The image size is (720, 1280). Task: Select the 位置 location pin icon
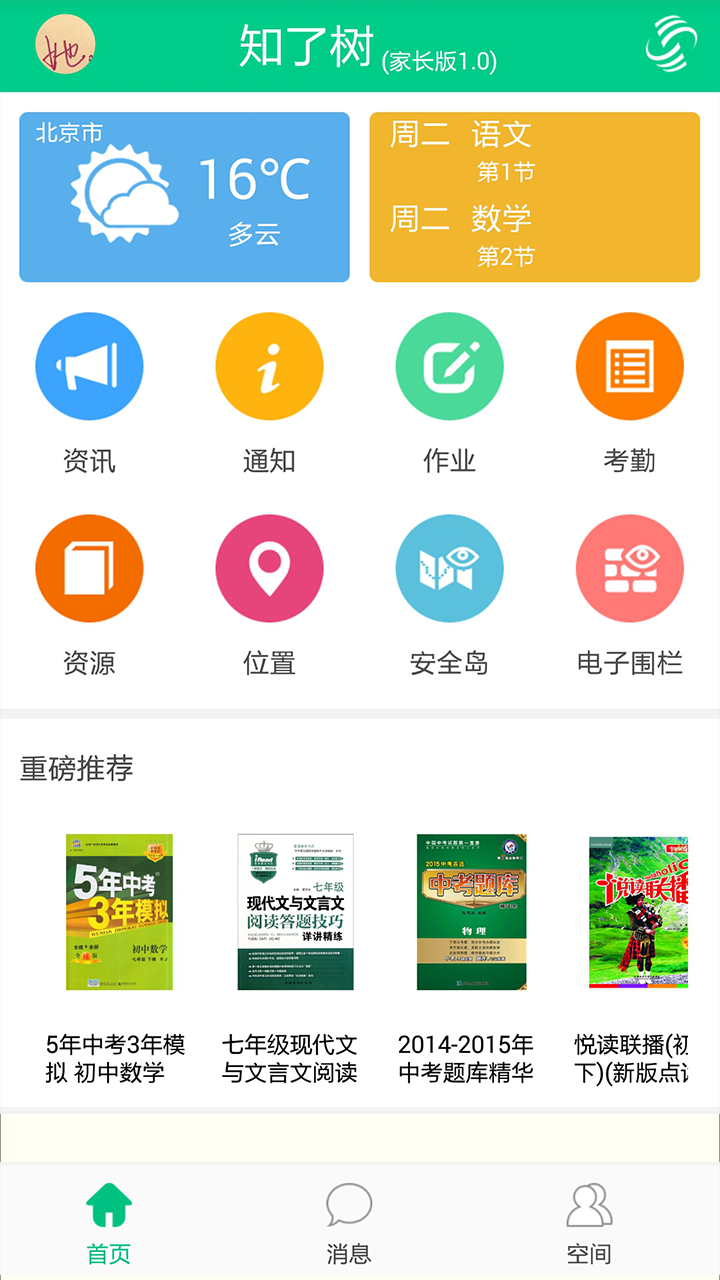[269, 567]
